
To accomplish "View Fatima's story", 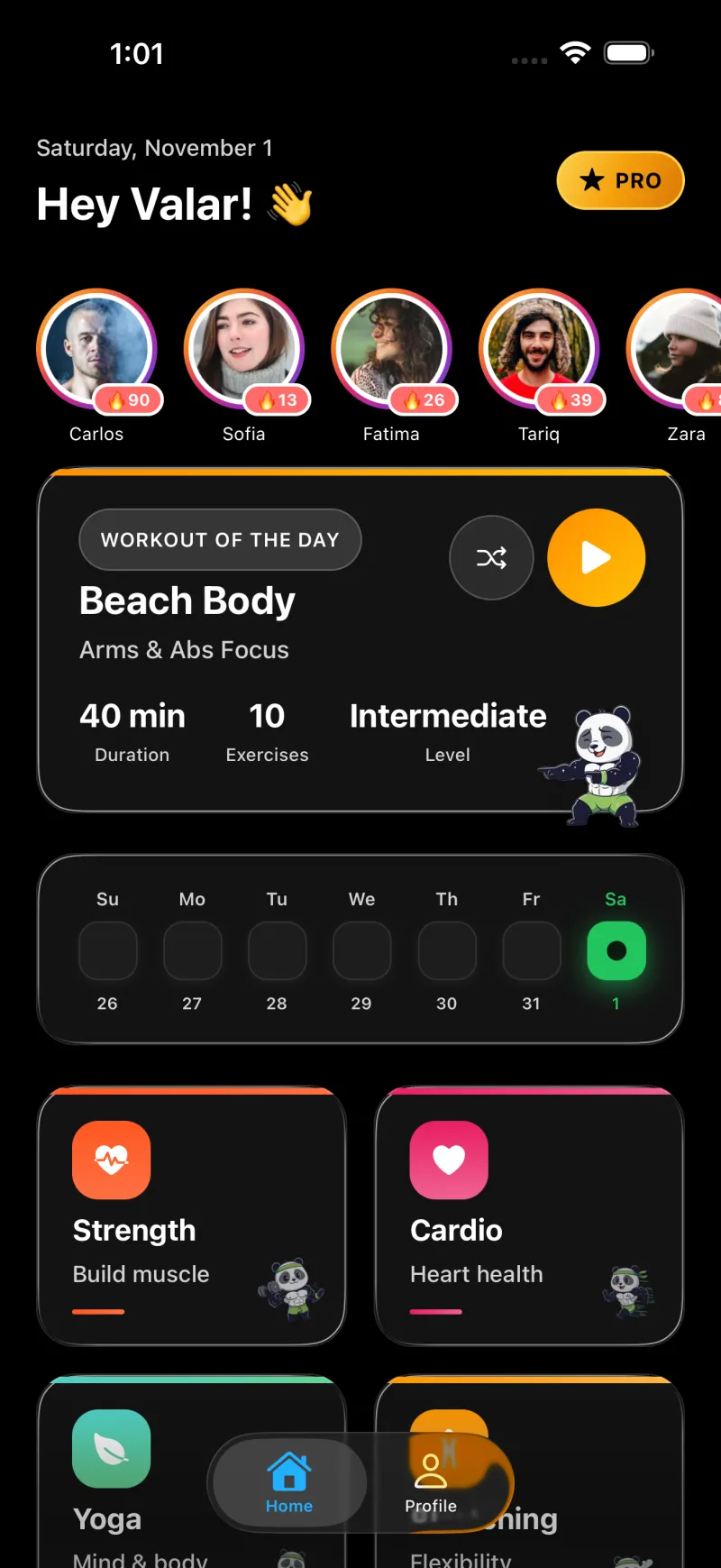I will (391, 349).
